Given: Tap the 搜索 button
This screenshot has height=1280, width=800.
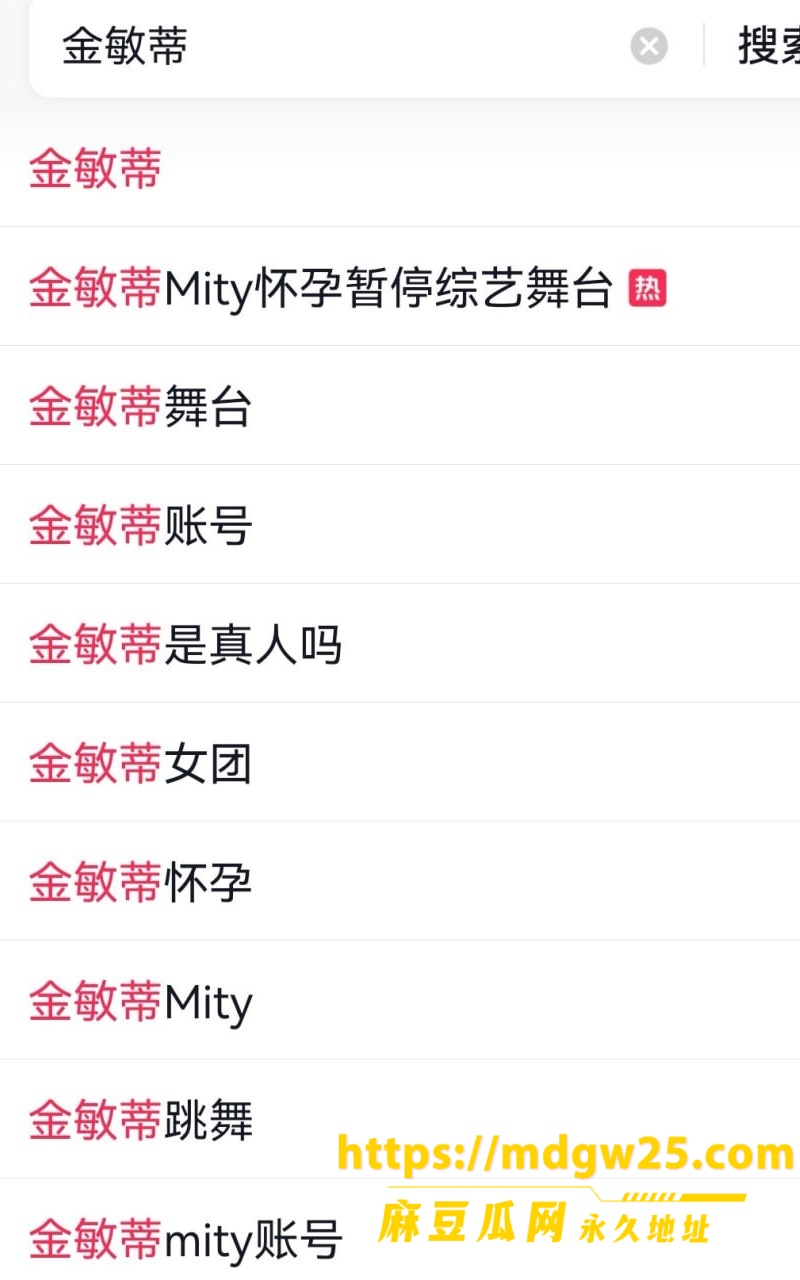Looking at the screenshot, I should tap(768, 46).
